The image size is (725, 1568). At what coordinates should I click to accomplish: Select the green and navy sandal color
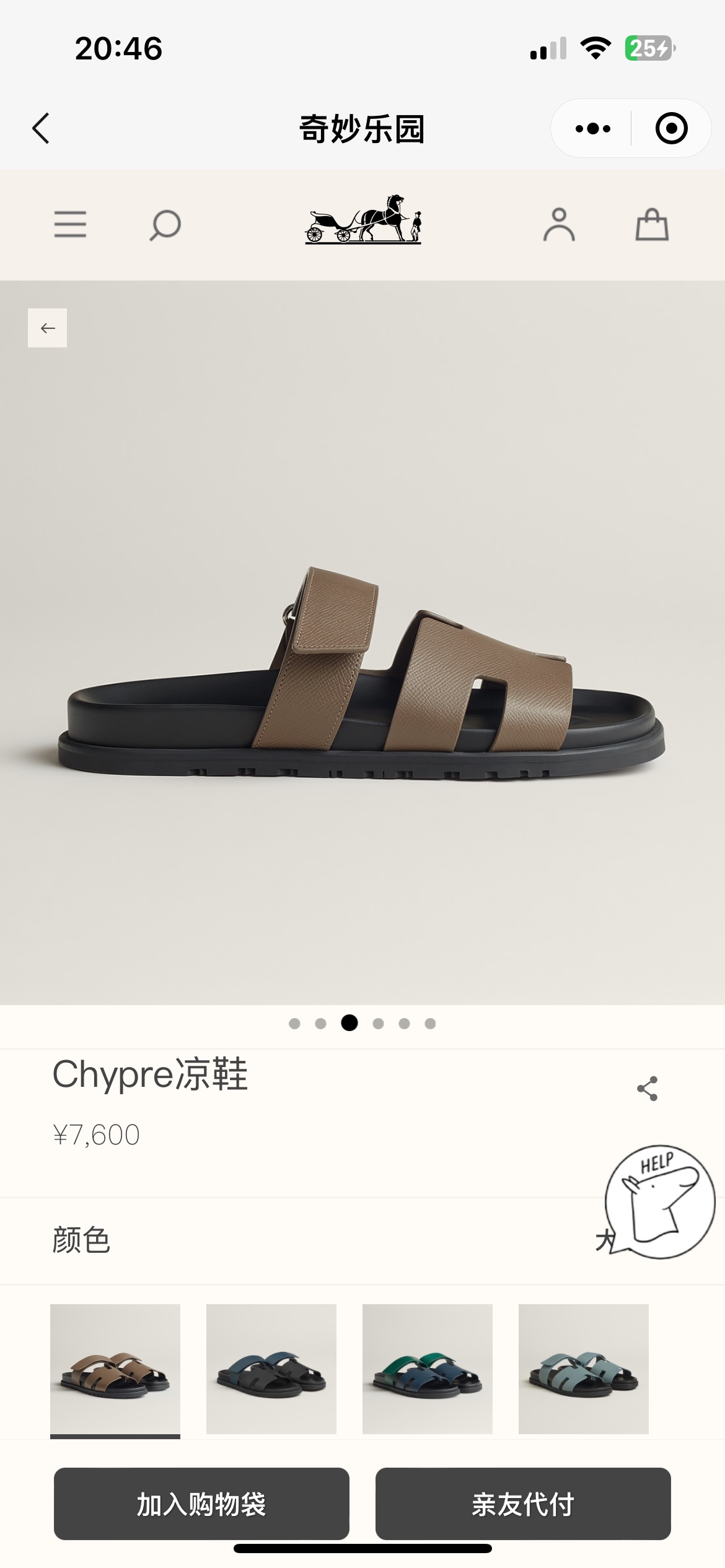(428, 1369)
